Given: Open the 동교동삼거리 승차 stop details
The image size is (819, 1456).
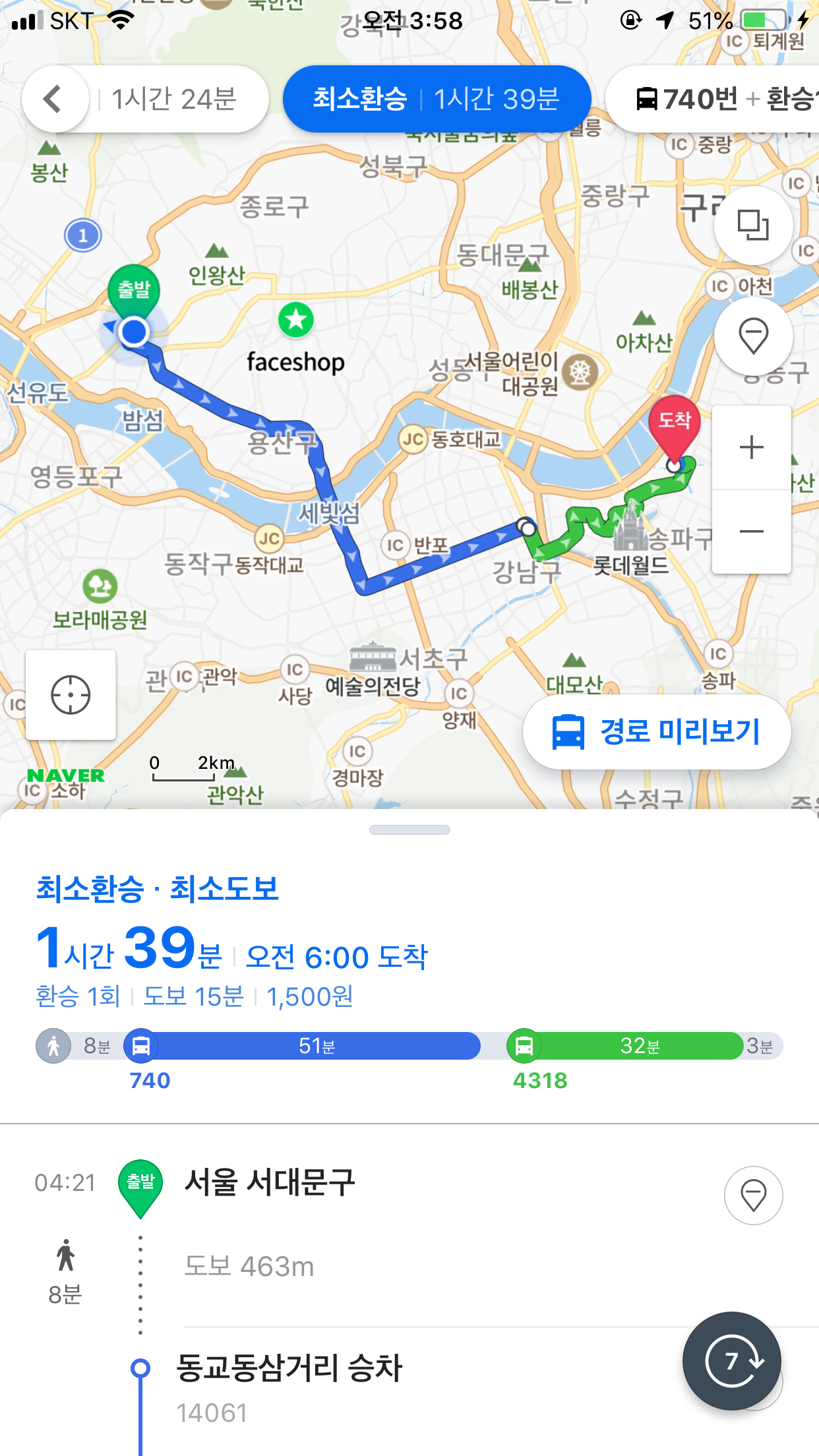Looking at the screenshot, I should (289, 1369).
